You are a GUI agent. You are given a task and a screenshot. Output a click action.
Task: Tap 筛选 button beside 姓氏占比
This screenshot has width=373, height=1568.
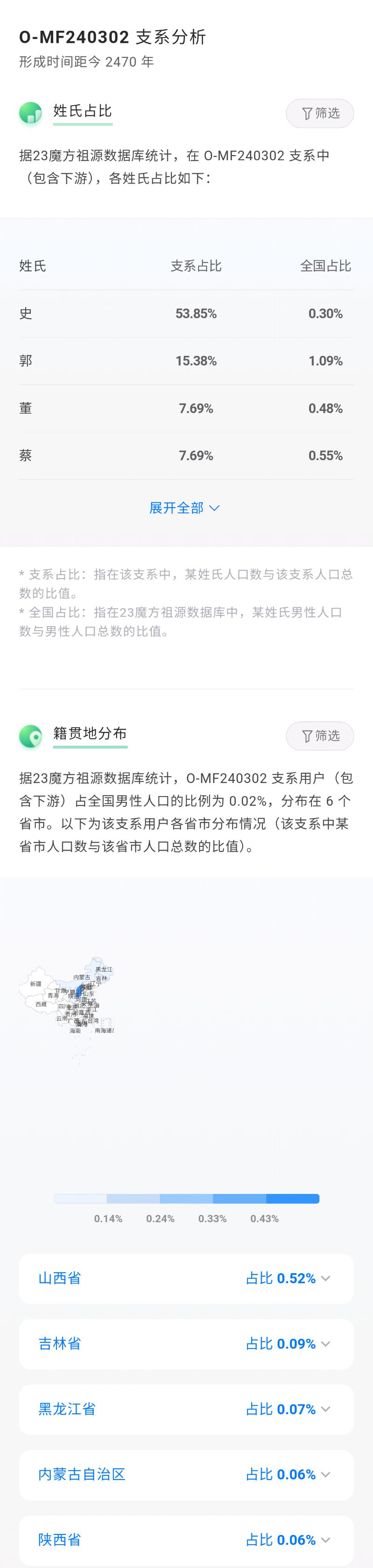point(320,113)
